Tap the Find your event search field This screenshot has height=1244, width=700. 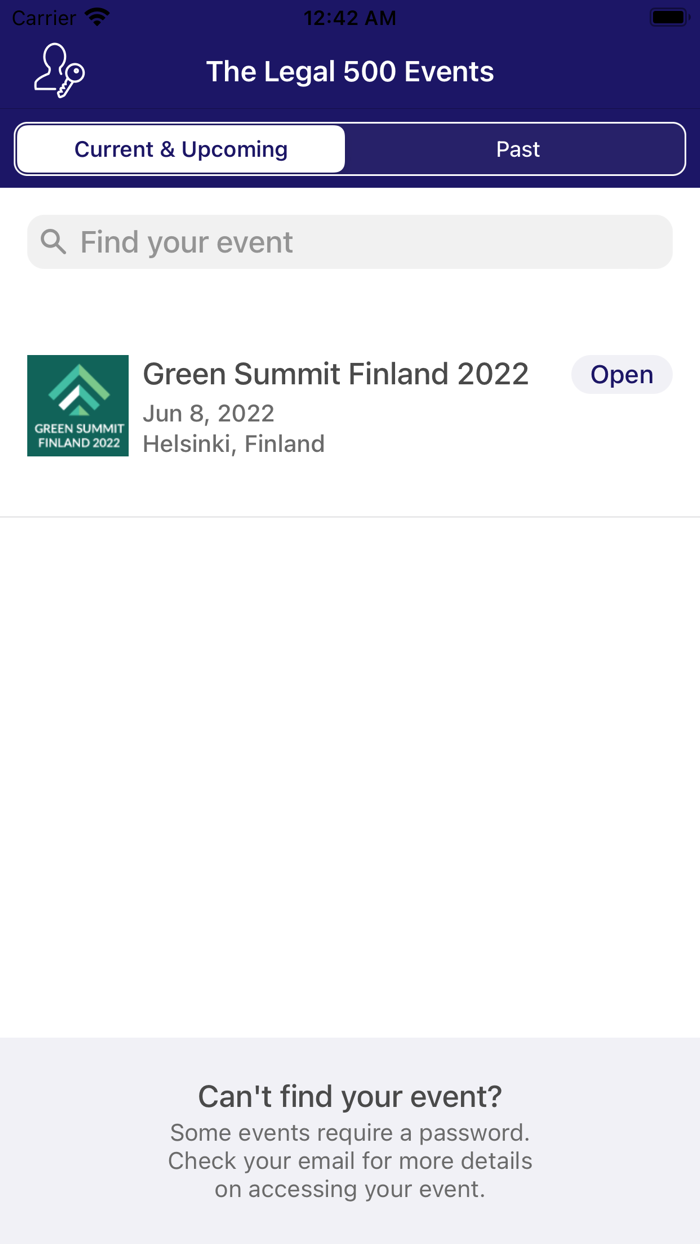click(350, 242)
